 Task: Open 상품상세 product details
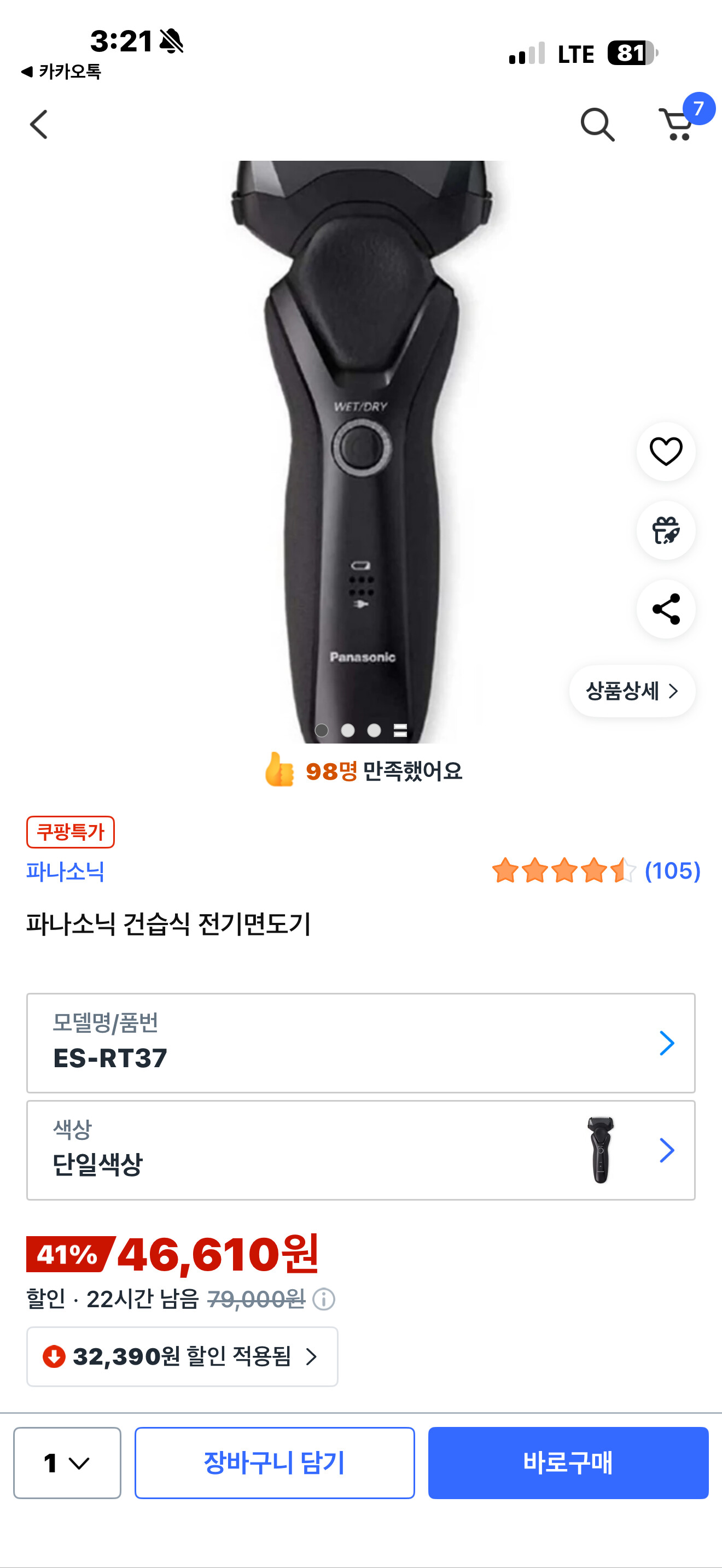[632, 691]
